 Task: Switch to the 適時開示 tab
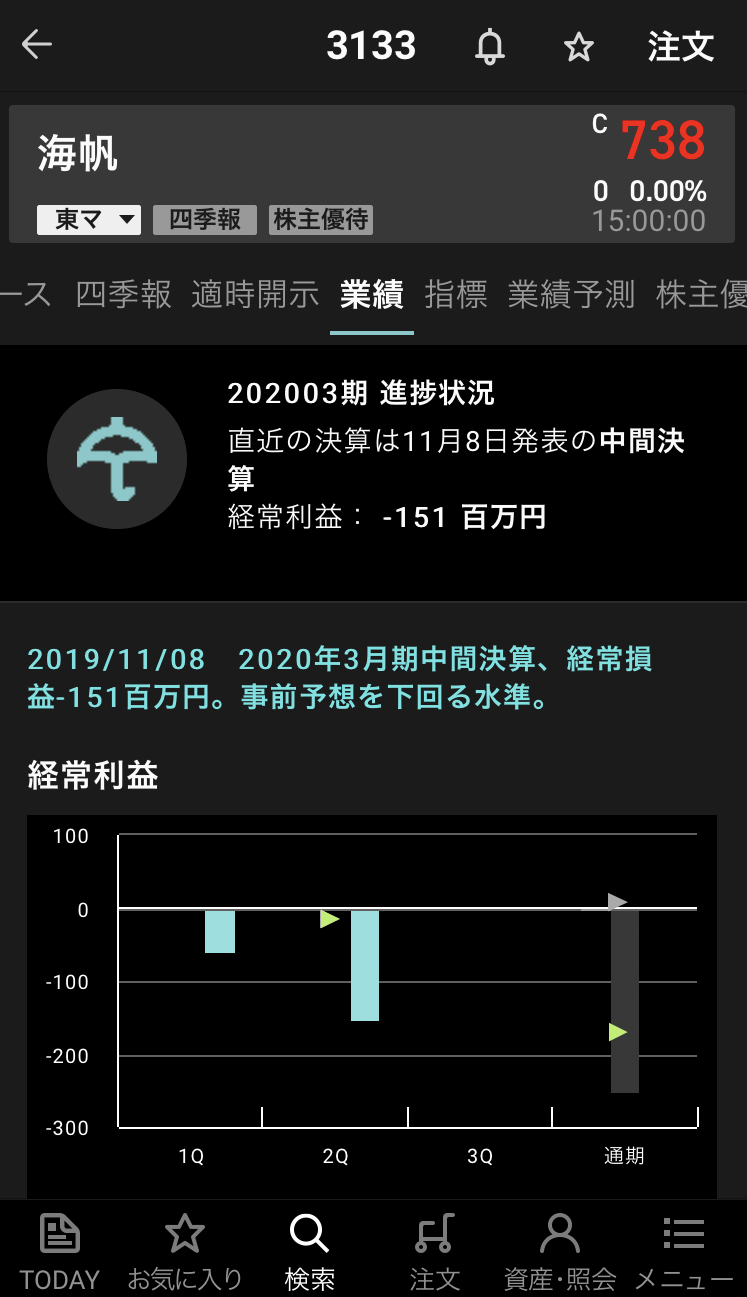click(x=255, y=295)
